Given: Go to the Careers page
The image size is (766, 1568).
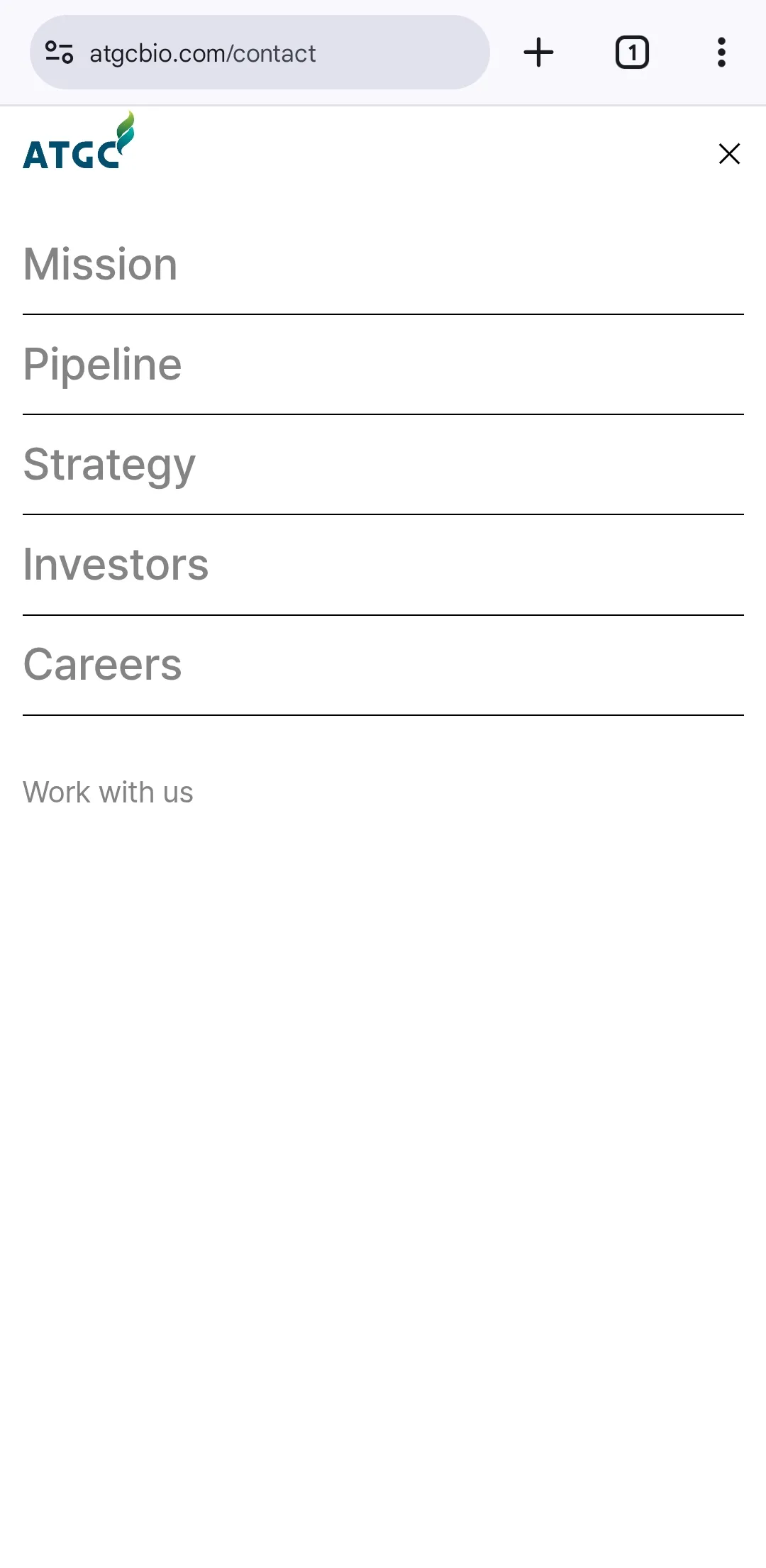Looking at the screenshot, I should [x=102, y=664].
